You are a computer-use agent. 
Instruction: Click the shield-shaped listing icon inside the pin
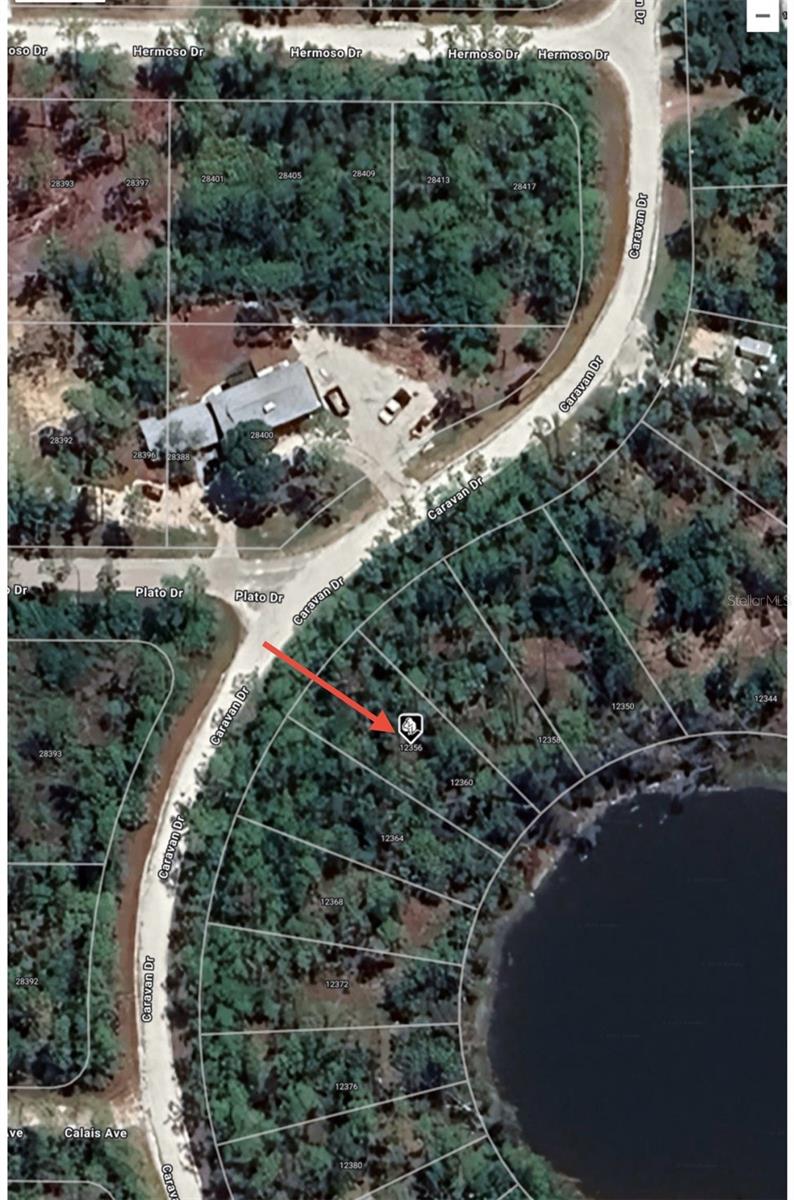click(x=410, y=723)
